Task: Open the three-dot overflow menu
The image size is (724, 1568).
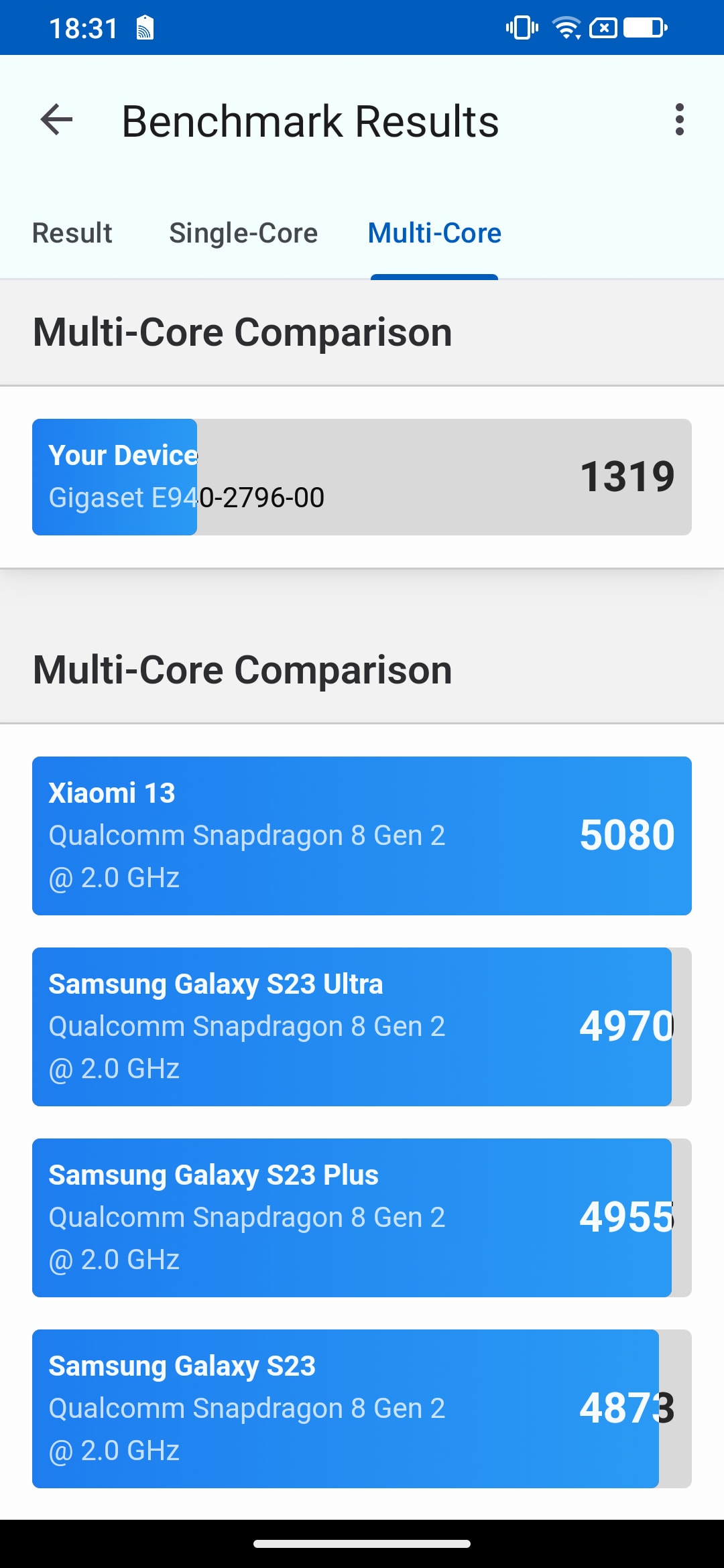Action: point(679,120)
